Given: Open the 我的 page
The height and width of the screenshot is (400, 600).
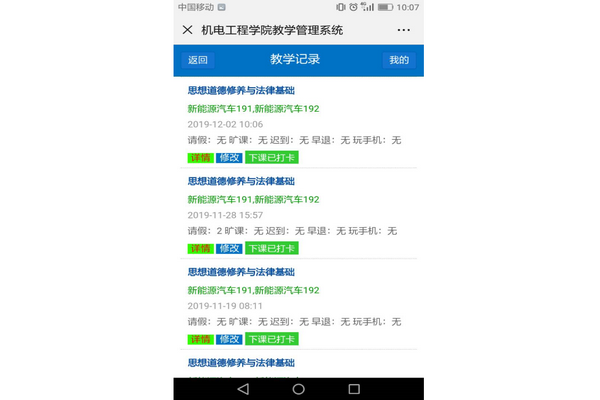Looking at the screenshot, I should pyautogui.click(x=399, y=60).
